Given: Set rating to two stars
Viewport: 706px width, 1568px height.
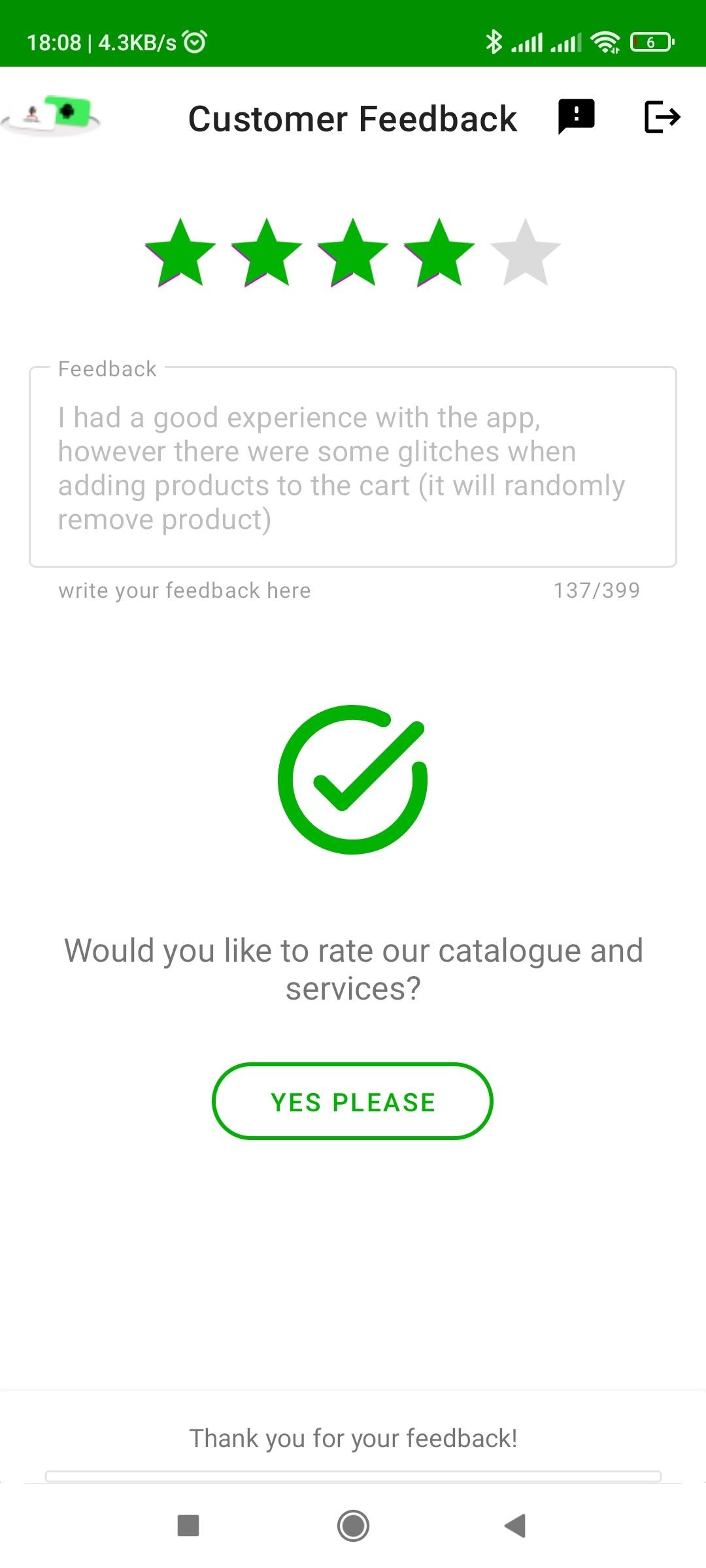Looking at the screenshot, I should pos(267,253).
